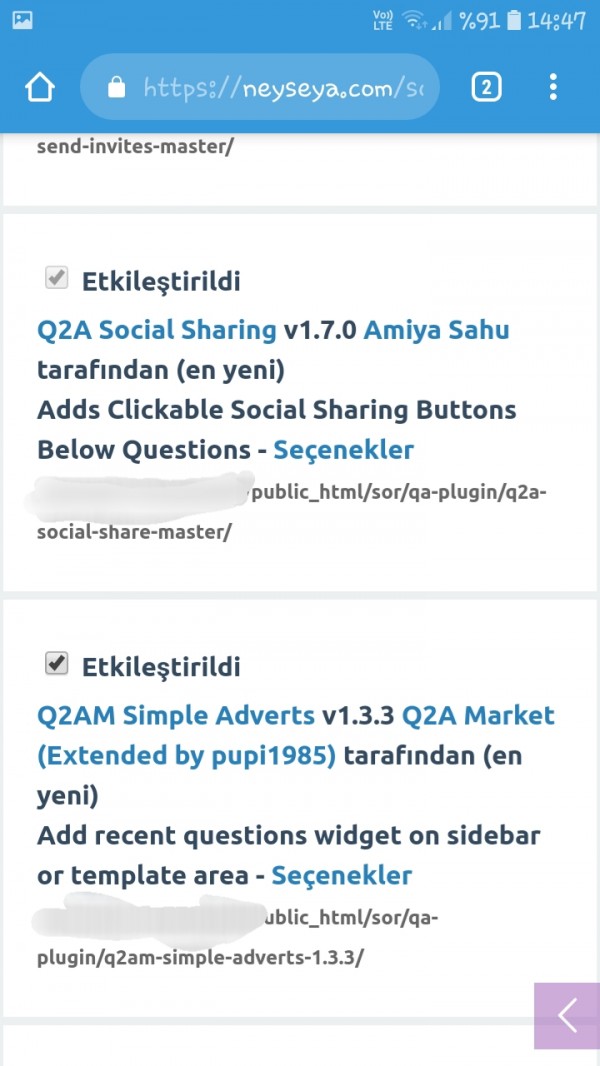The image size is (600, 1066).
Task: Open Seçenekler for Q2AM Simple Adverts
Action: [x=341, y=876]
